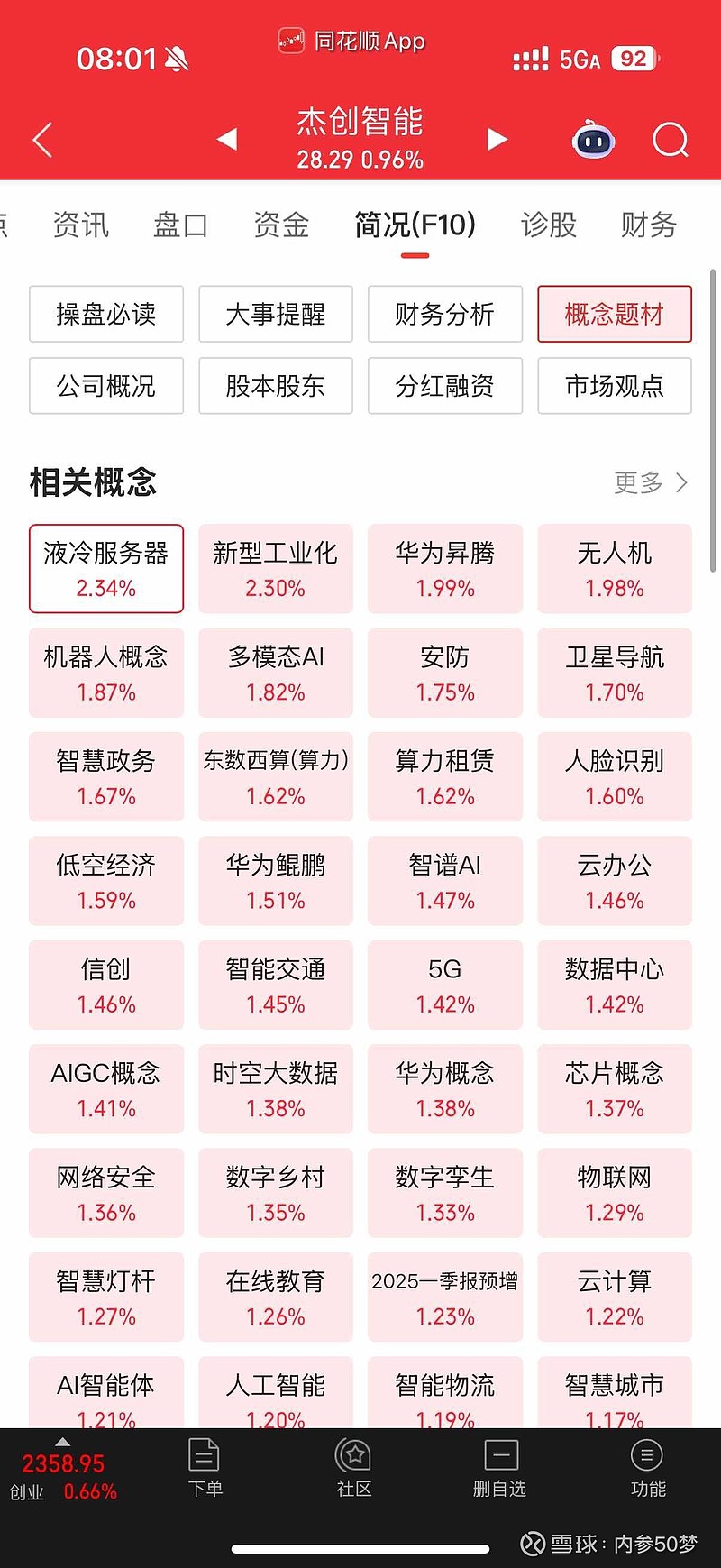Open the 液冷服务器 concept tile

(106, 569)
